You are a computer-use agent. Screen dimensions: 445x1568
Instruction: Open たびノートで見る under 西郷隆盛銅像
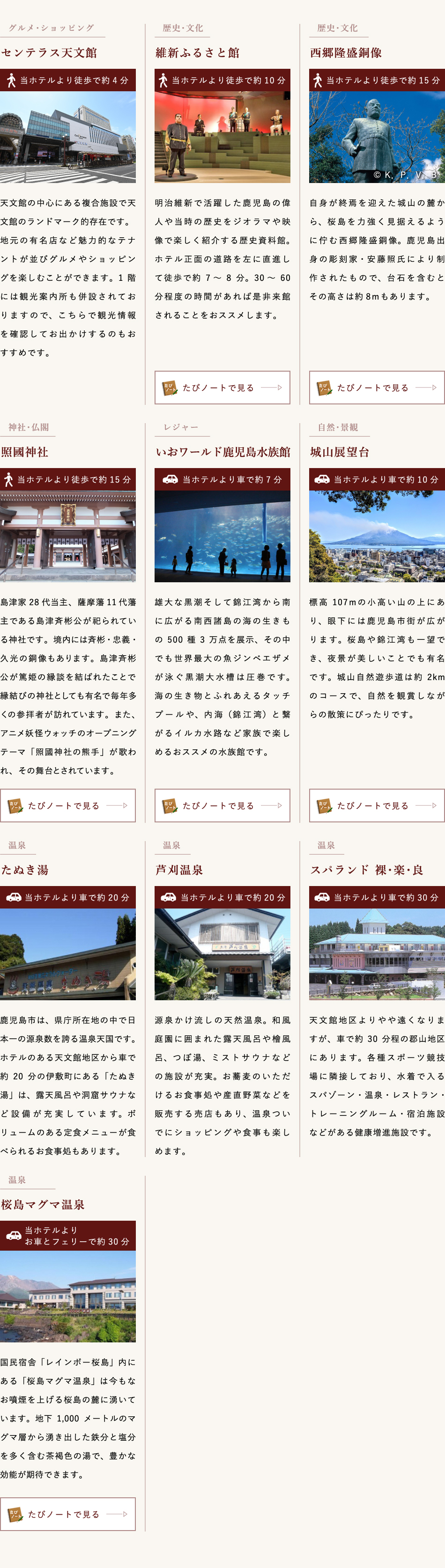click(x=376, y=387)
